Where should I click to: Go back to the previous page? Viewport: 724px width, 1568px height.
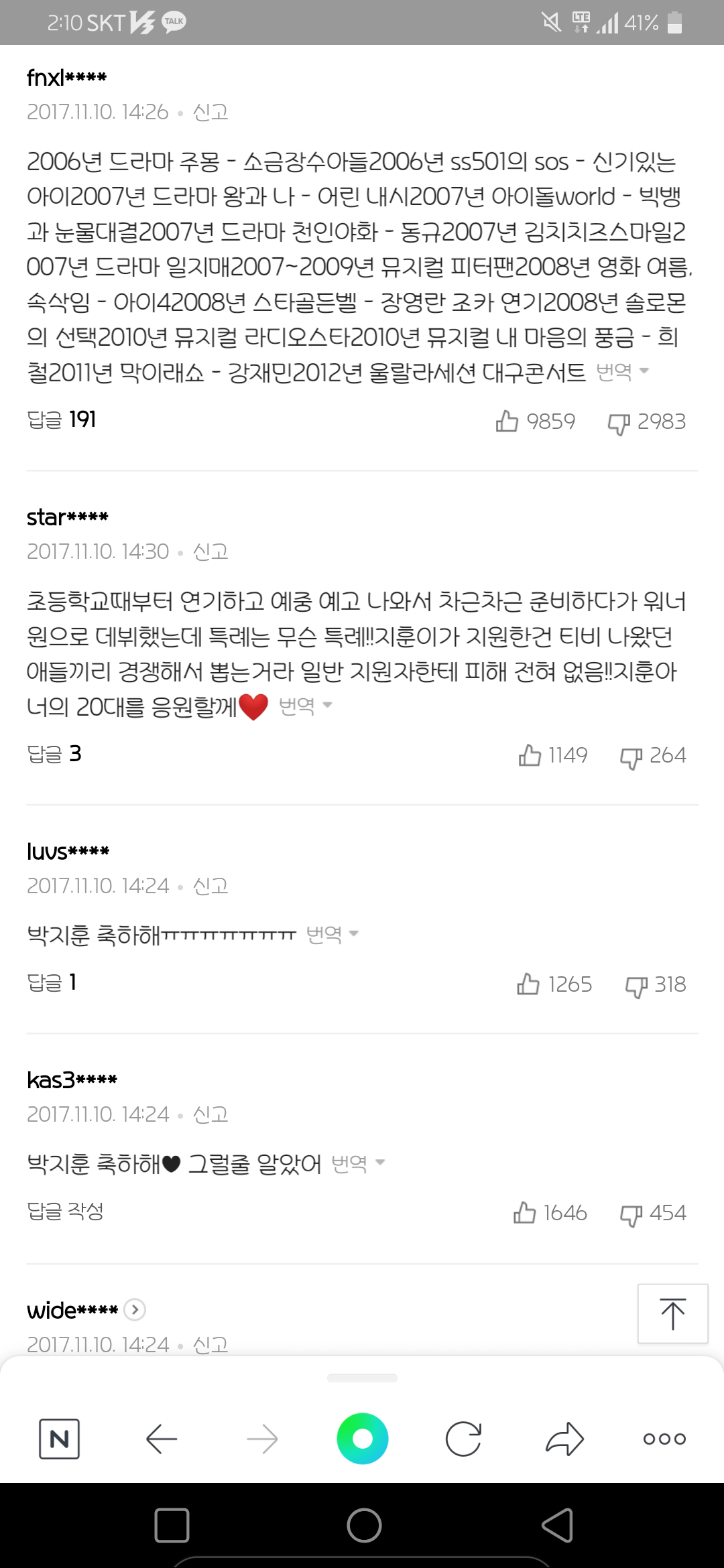[161, 1439]
